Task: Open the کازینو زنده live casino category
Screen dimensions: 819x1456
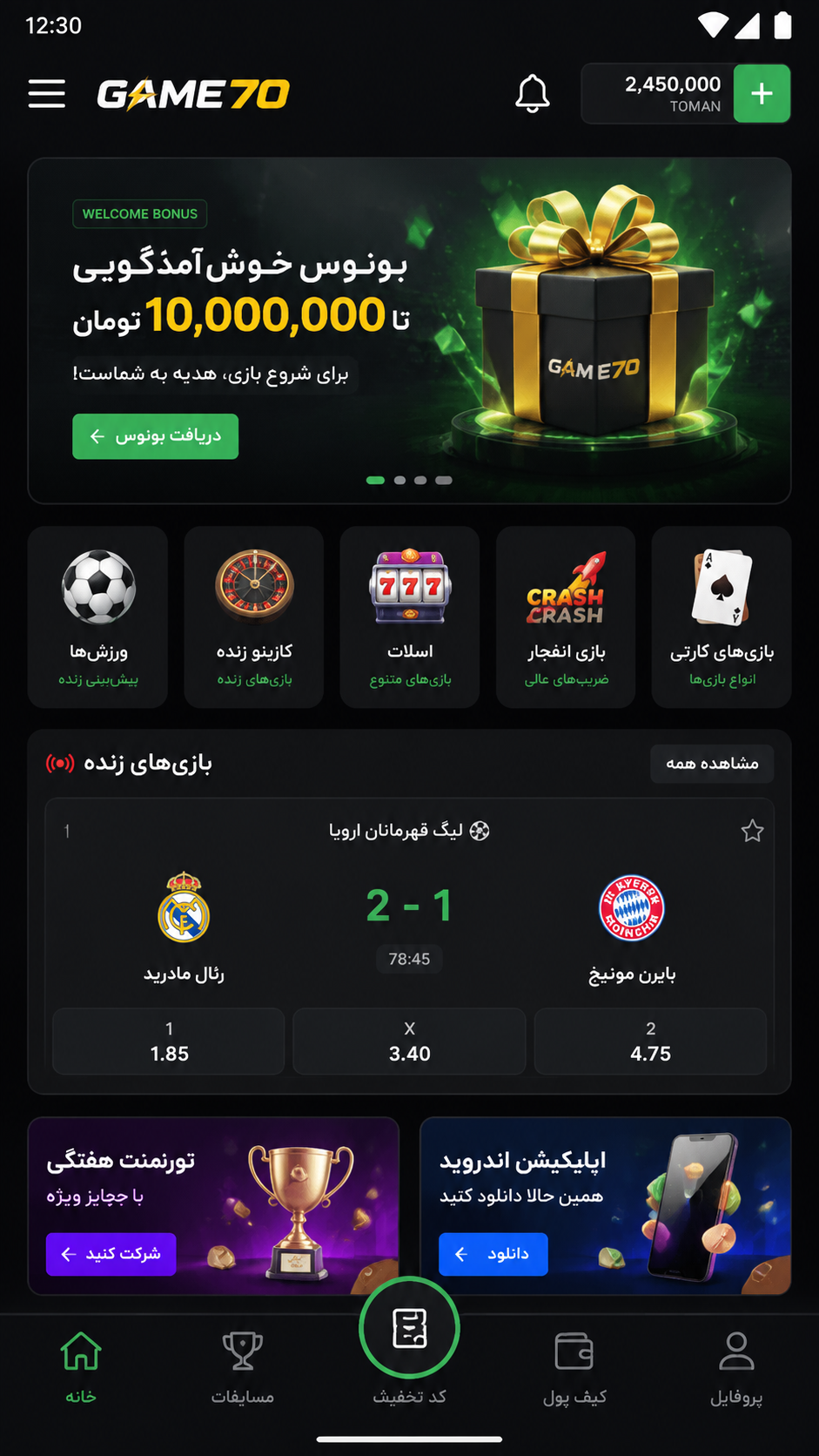Action: tap(254, 617)
